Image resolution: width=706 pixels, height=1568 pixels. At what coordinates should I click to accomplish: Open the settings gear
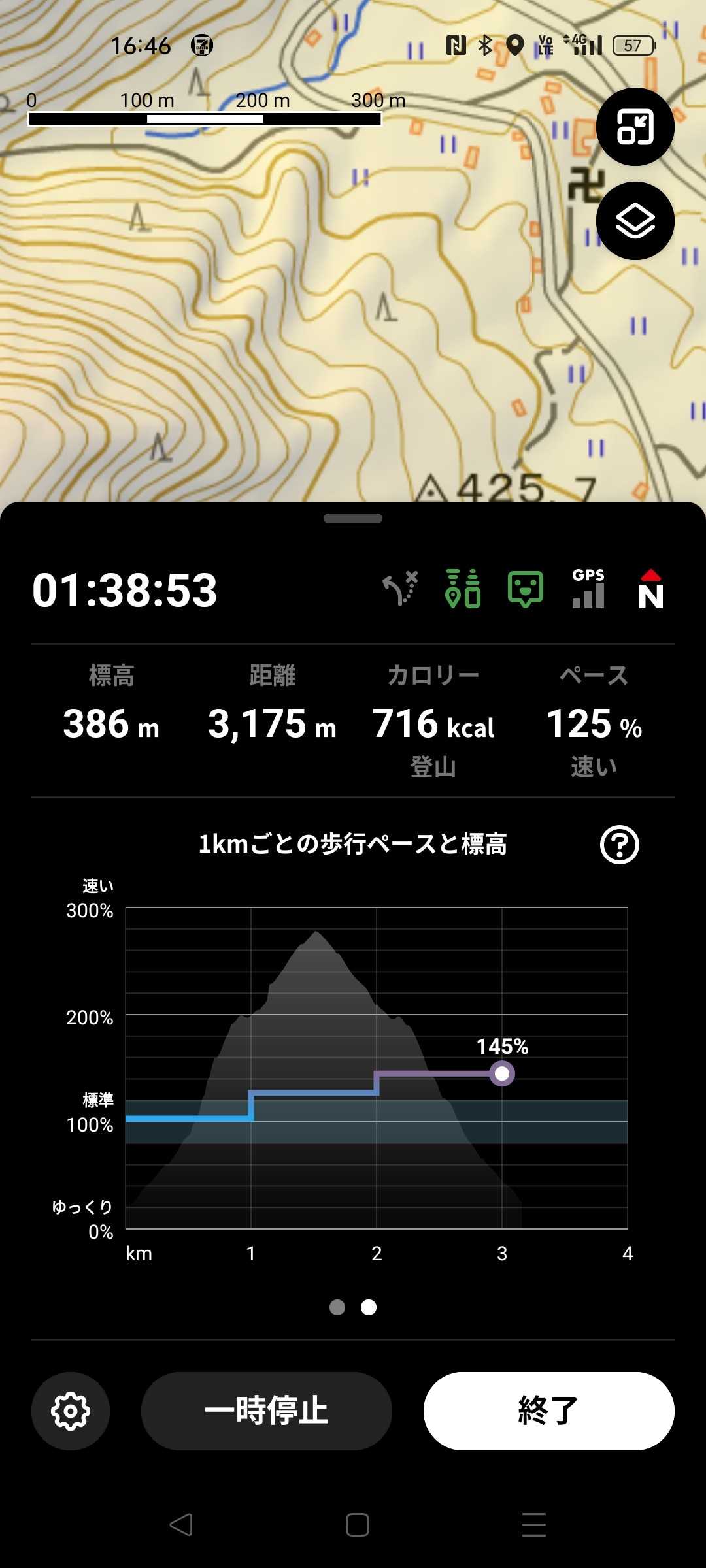pos(71,1411)
